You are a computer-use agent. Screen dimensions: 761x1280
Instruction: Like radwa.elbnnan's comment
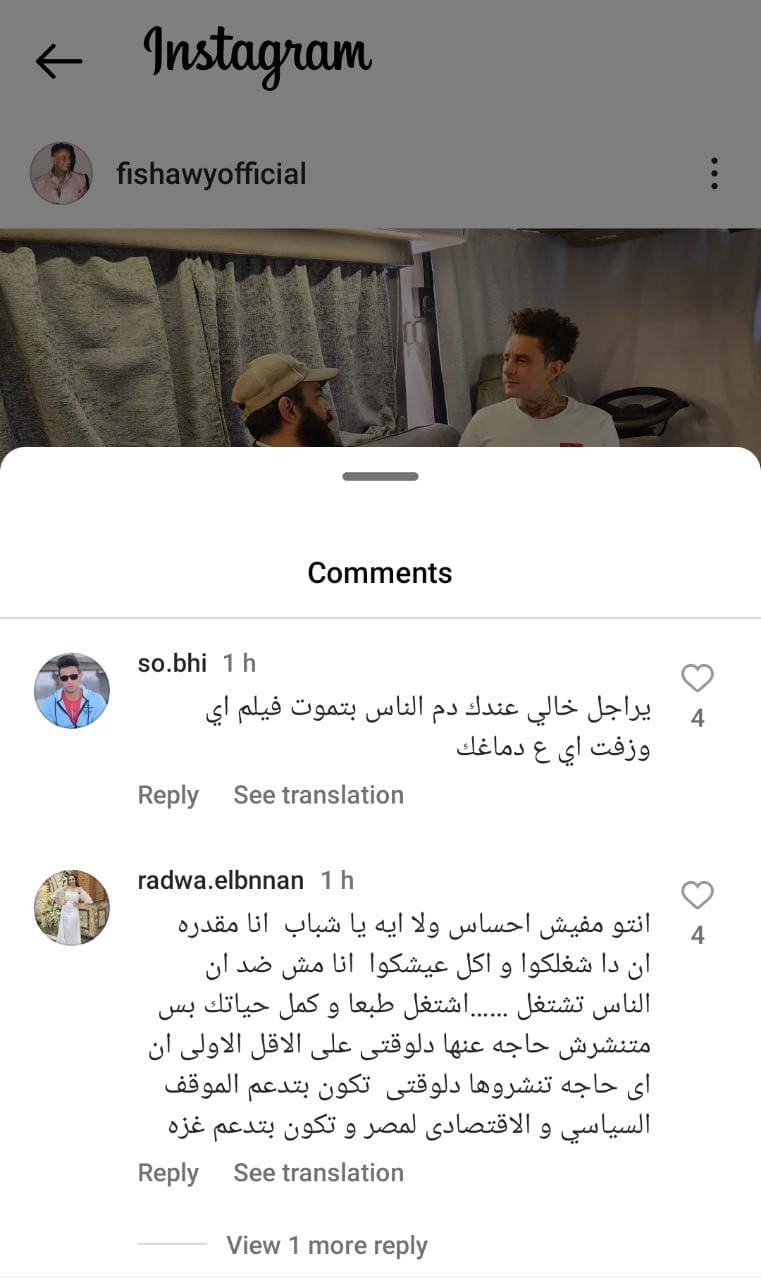697,895
